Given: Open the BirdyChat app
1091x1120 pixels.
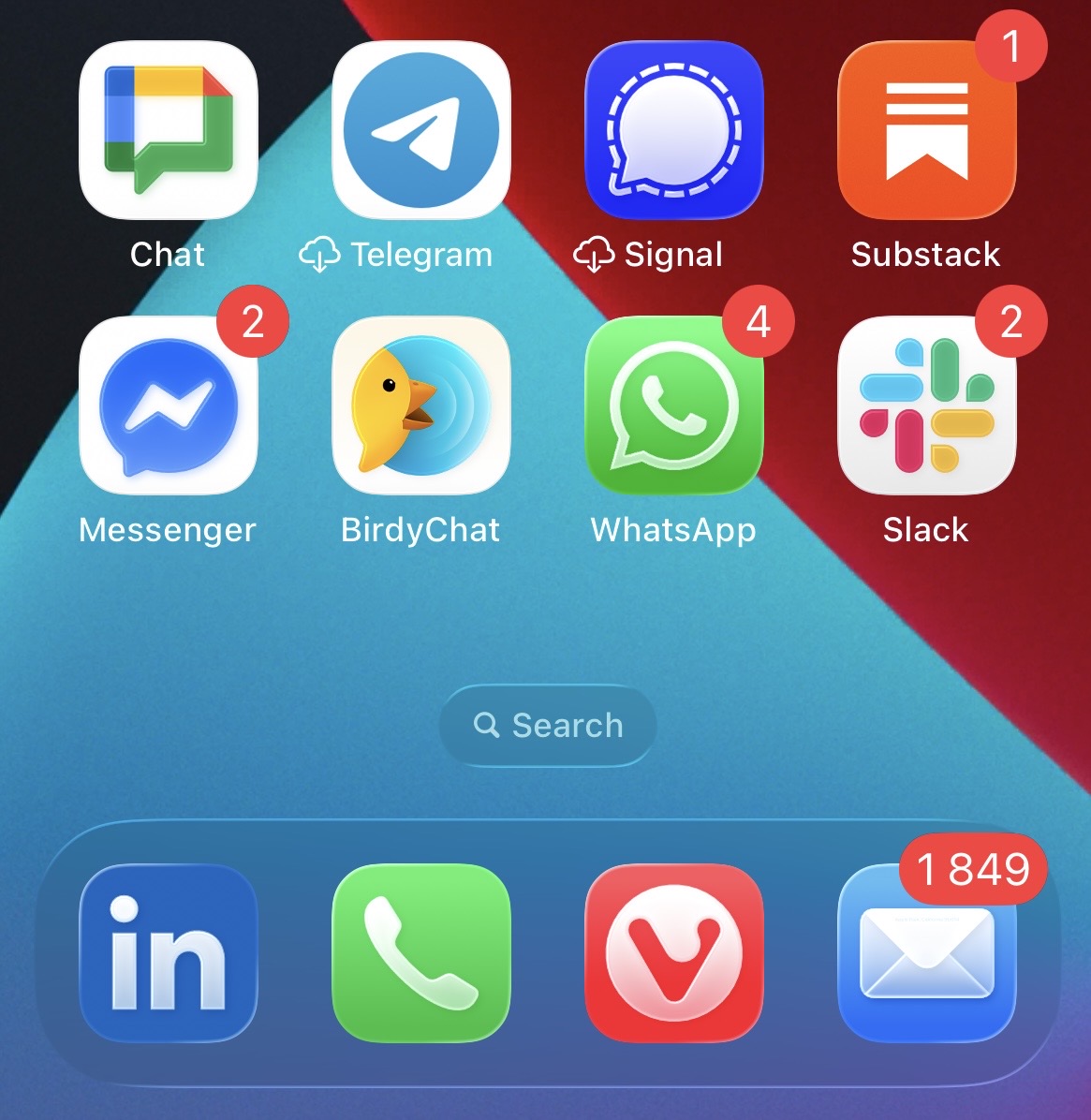Looking at the screenshot, I should (421, 405).
